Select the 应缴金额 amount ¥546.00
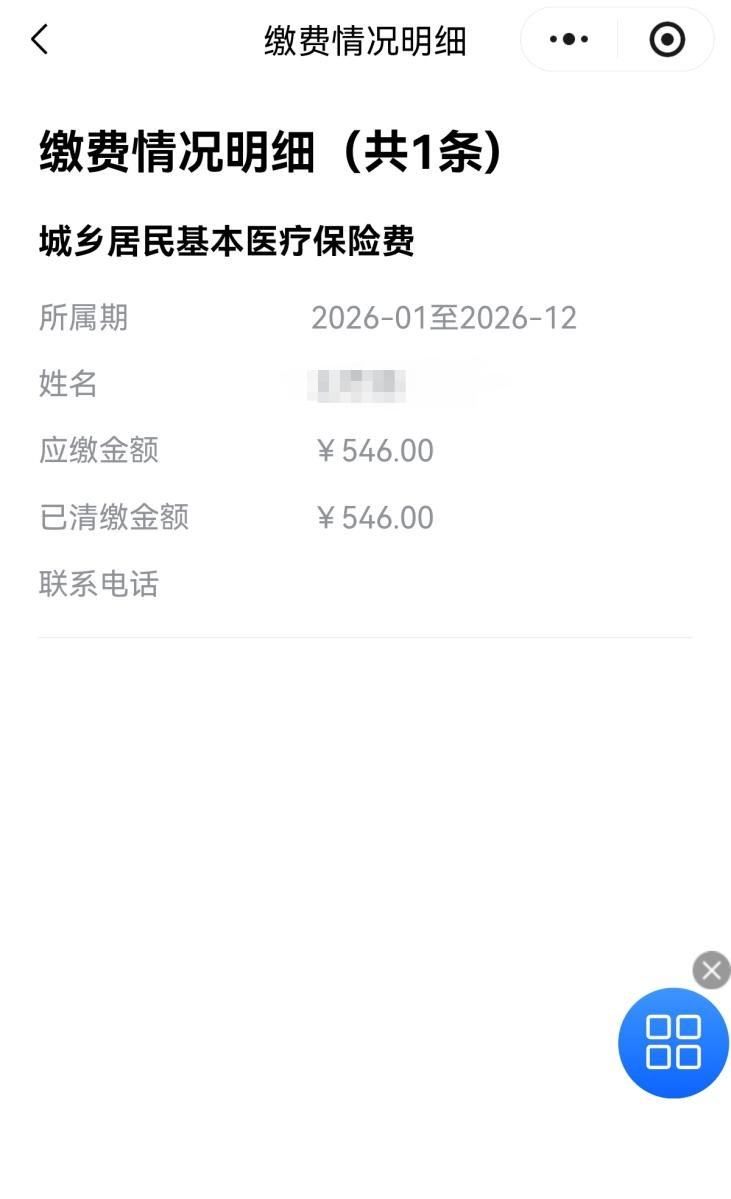This screenshot has width=731, height=1199. click(375, 451)
